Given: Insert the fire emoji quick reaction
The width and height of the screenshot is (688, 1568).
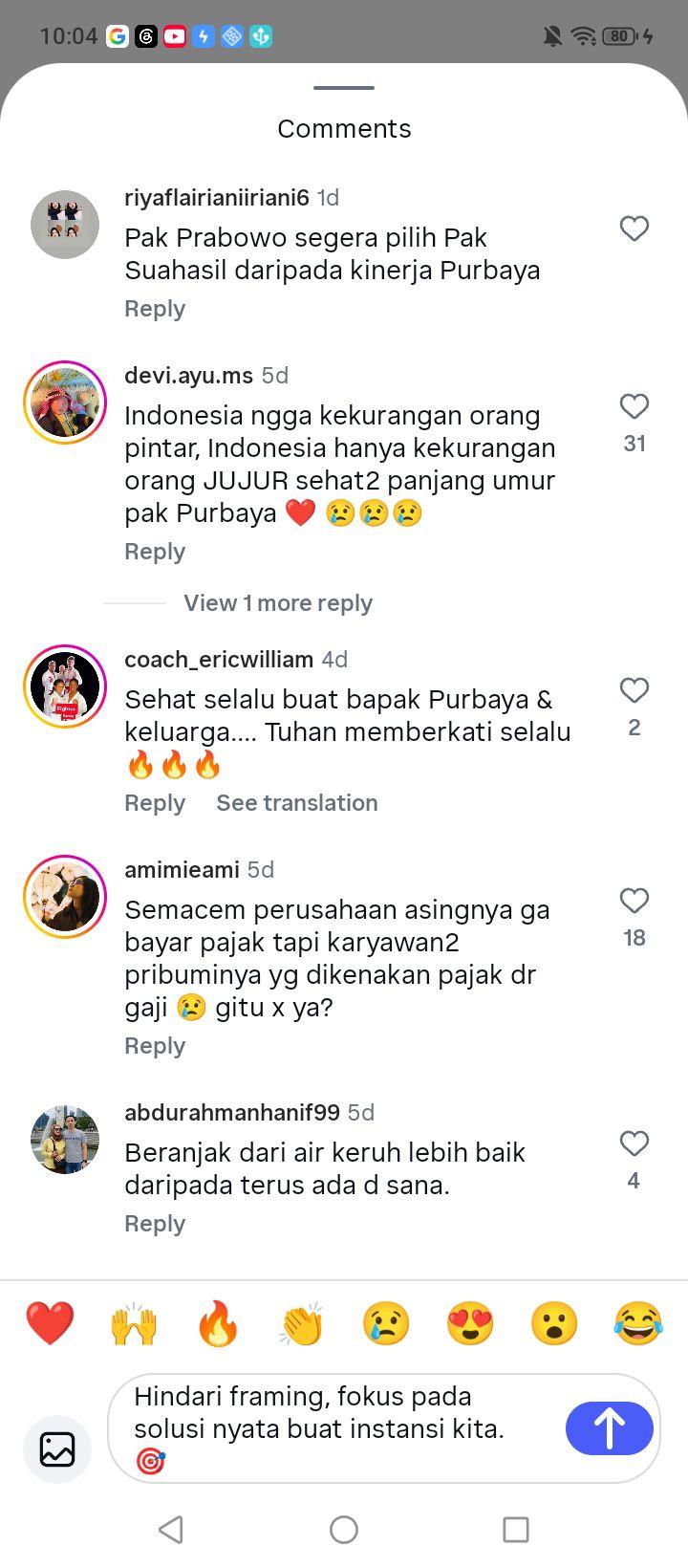Looking at the screenshot, I should click(218, 1324).
